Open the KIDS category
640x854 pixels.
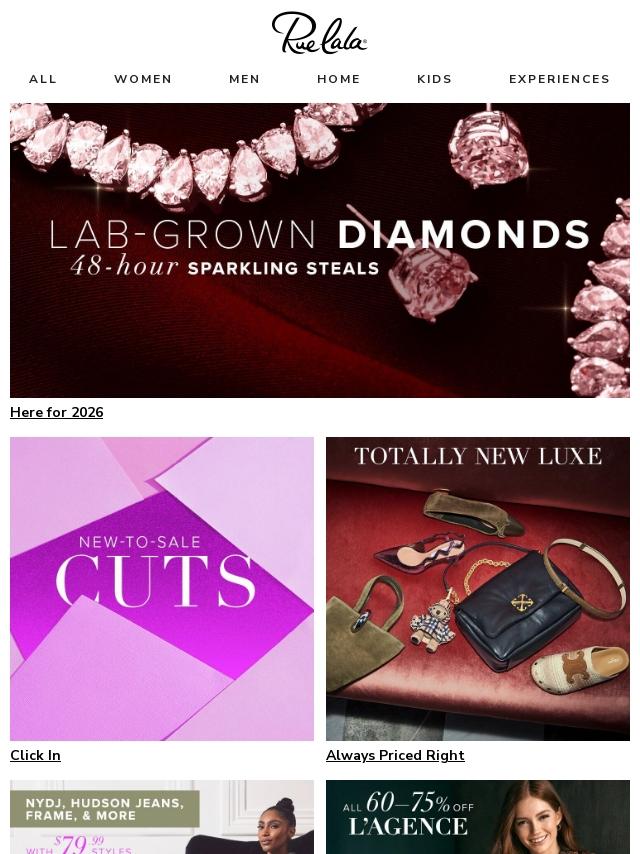pyautogui.click(x=435, y=79)
